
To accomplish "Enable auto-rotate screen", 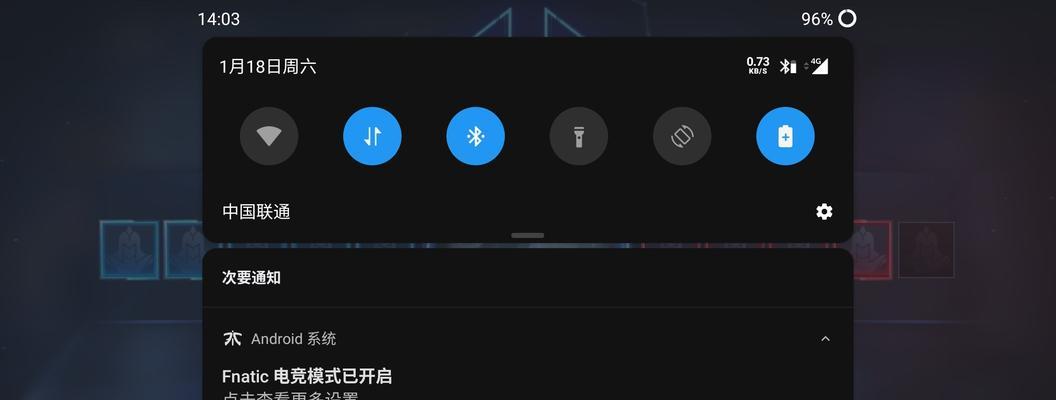I will 682,136.
